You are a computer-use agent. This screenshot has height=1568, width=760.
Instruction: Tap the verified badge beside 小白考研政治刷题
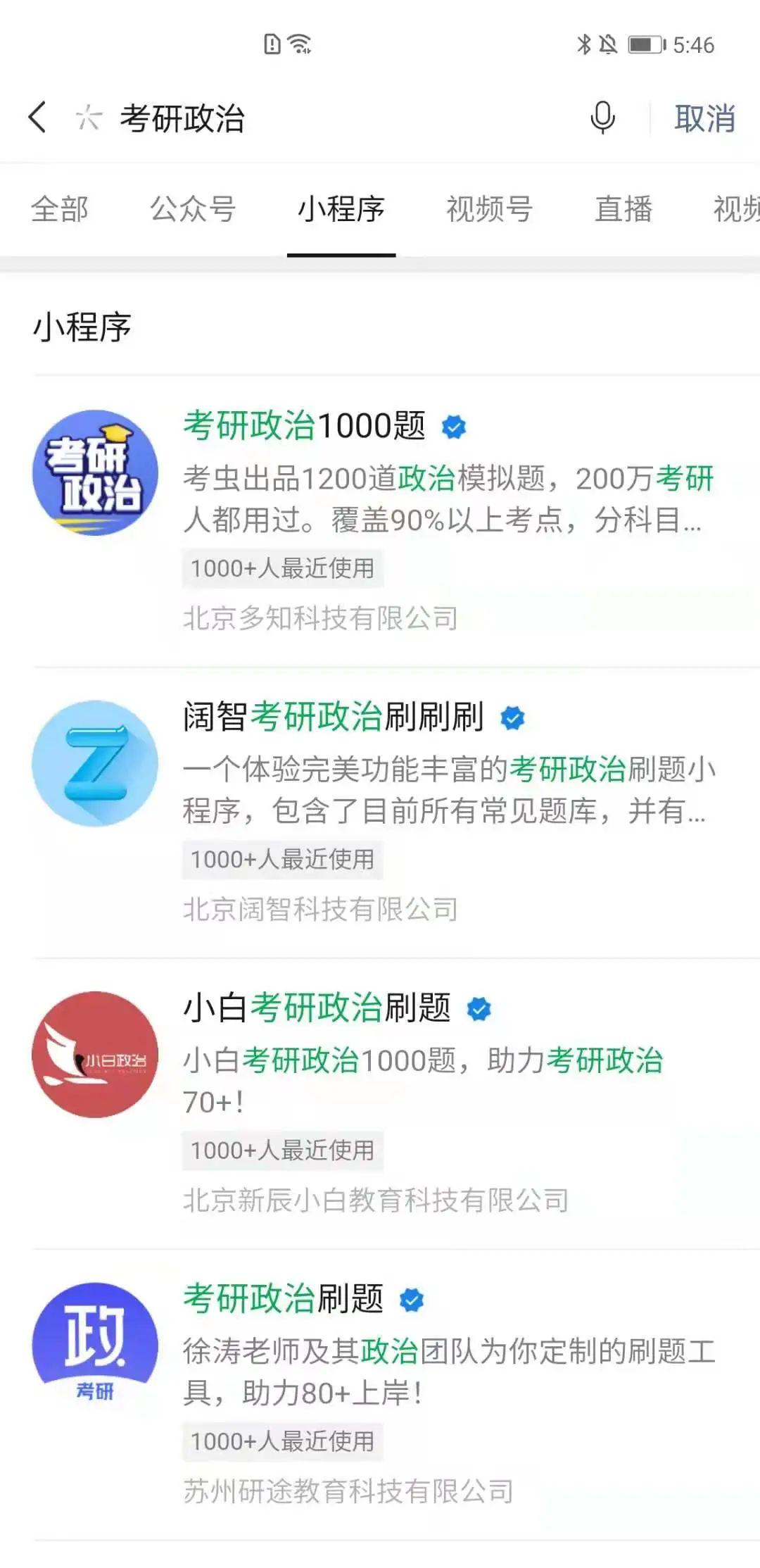point(479,1008)
